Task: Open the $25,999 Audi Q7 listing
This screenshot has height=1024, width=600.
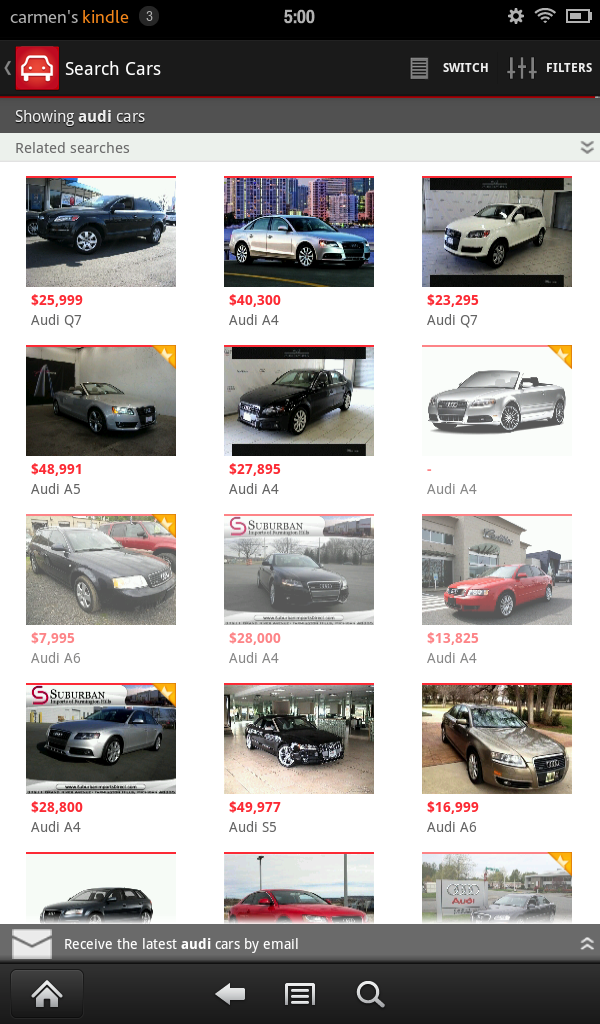Action: click(x=101, y=232)
